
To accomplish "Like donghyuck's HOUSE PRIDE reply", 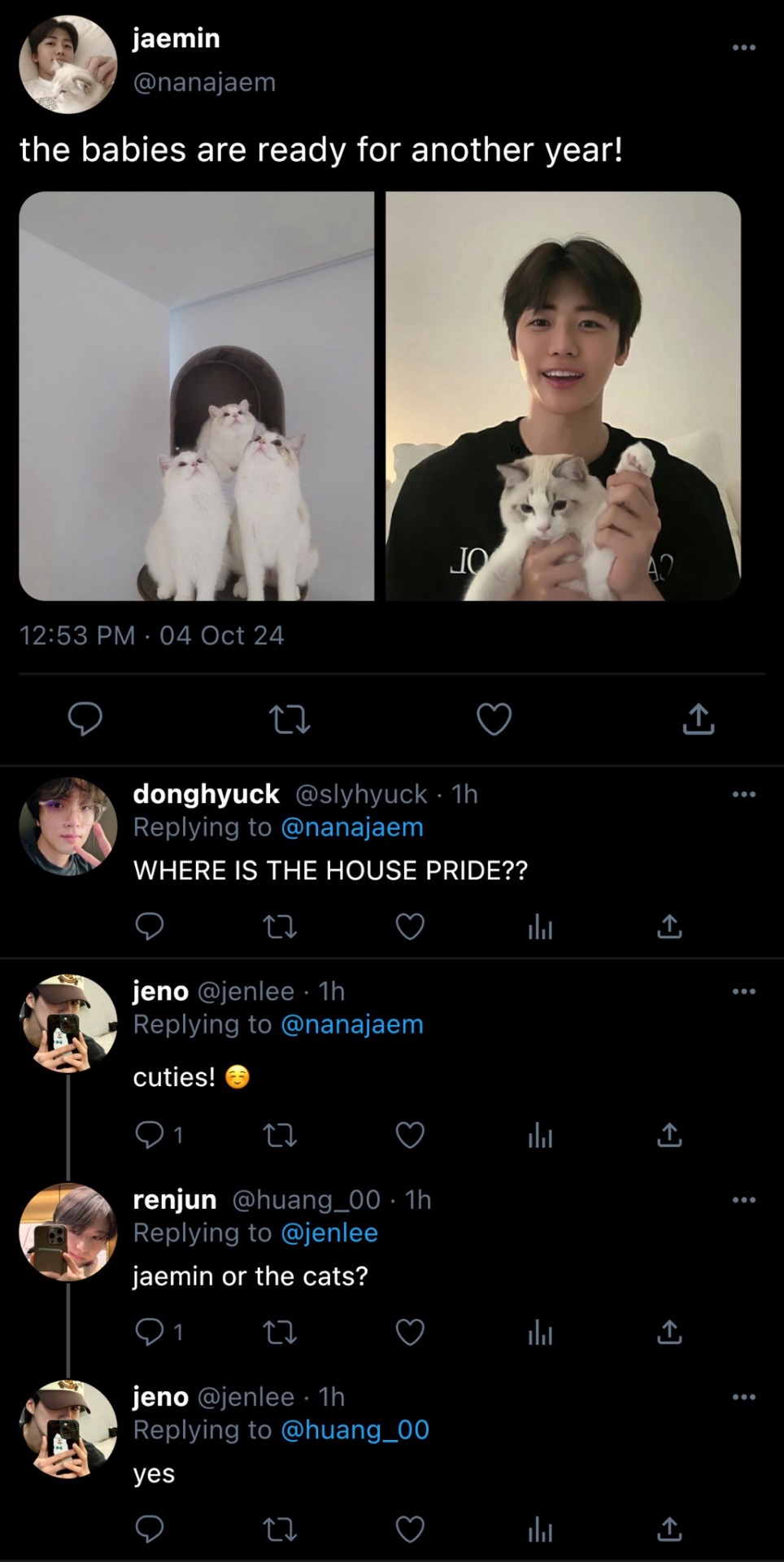I will tap(410, 927).
